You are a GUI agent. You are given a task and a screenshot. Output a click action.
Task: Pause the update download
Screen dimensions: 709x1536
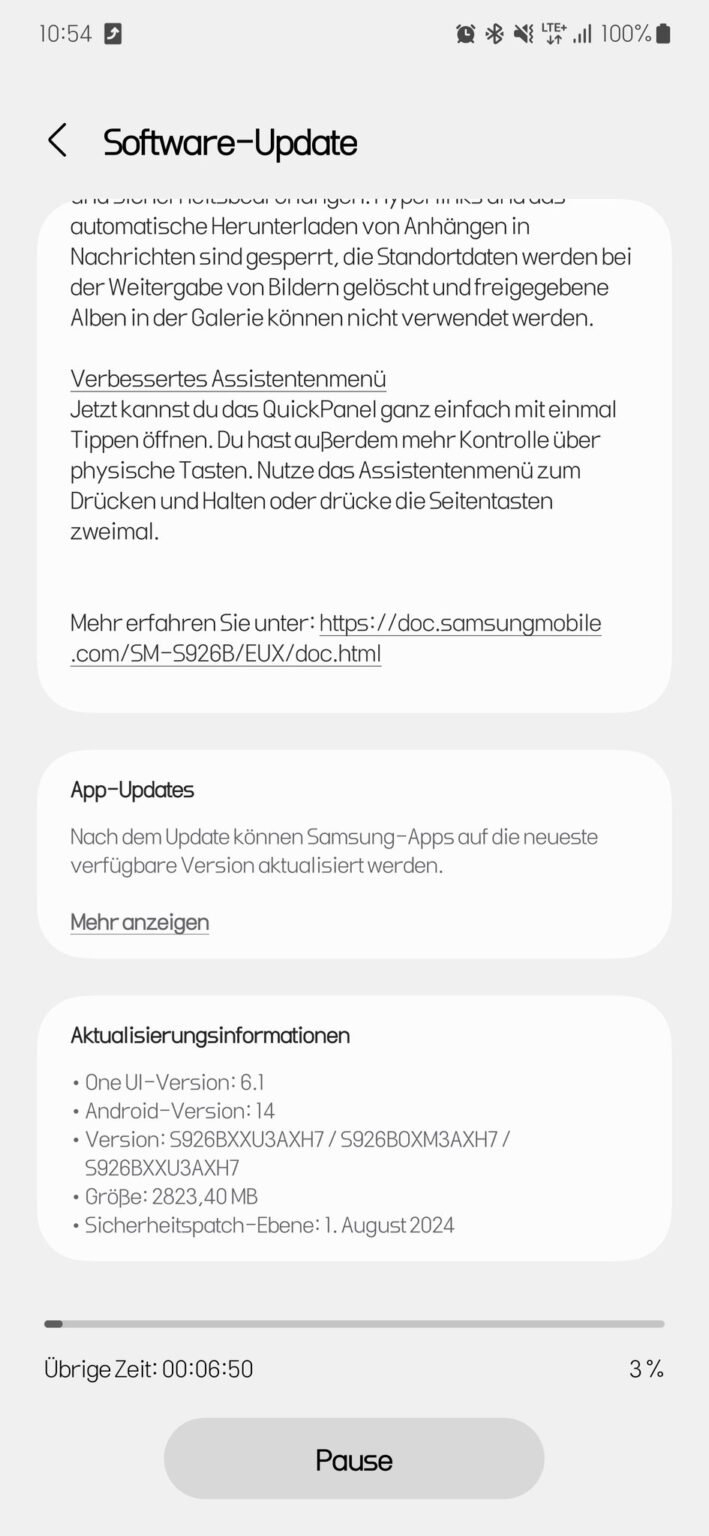pos(354,1459)
